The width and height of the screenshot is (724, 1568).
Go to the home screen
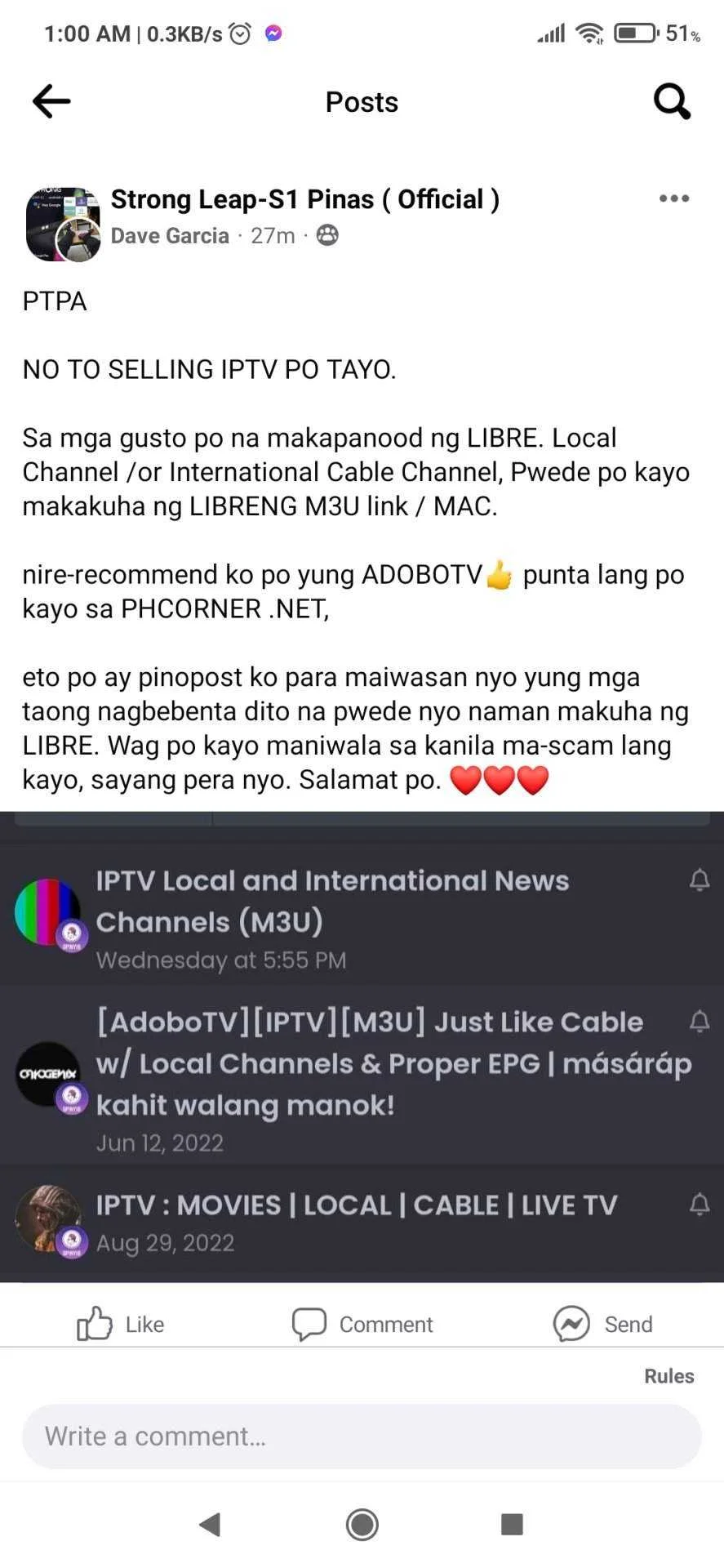pos(362,1524)
